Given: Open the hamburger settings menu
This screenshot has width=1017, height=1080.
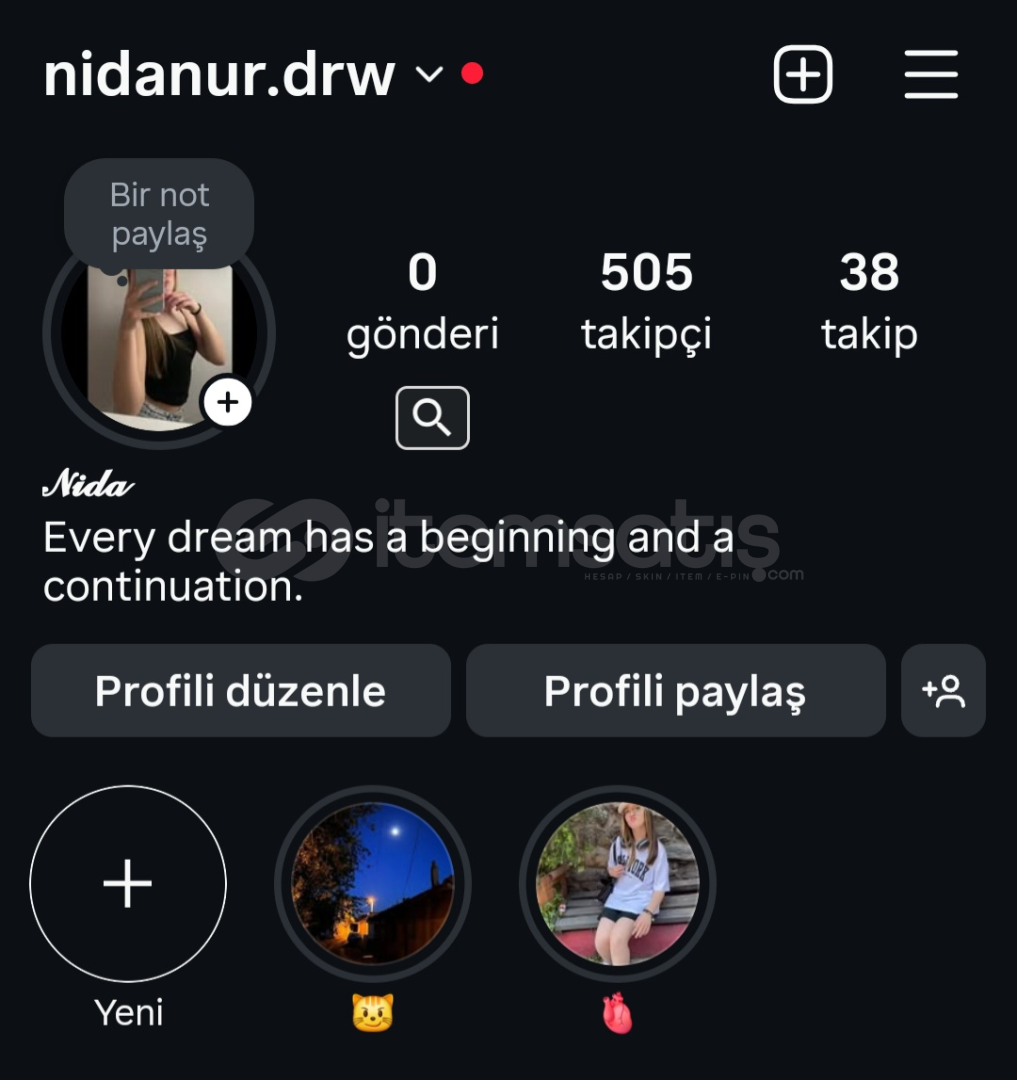Looking at the screenshot, I should [x=931, y=75].
